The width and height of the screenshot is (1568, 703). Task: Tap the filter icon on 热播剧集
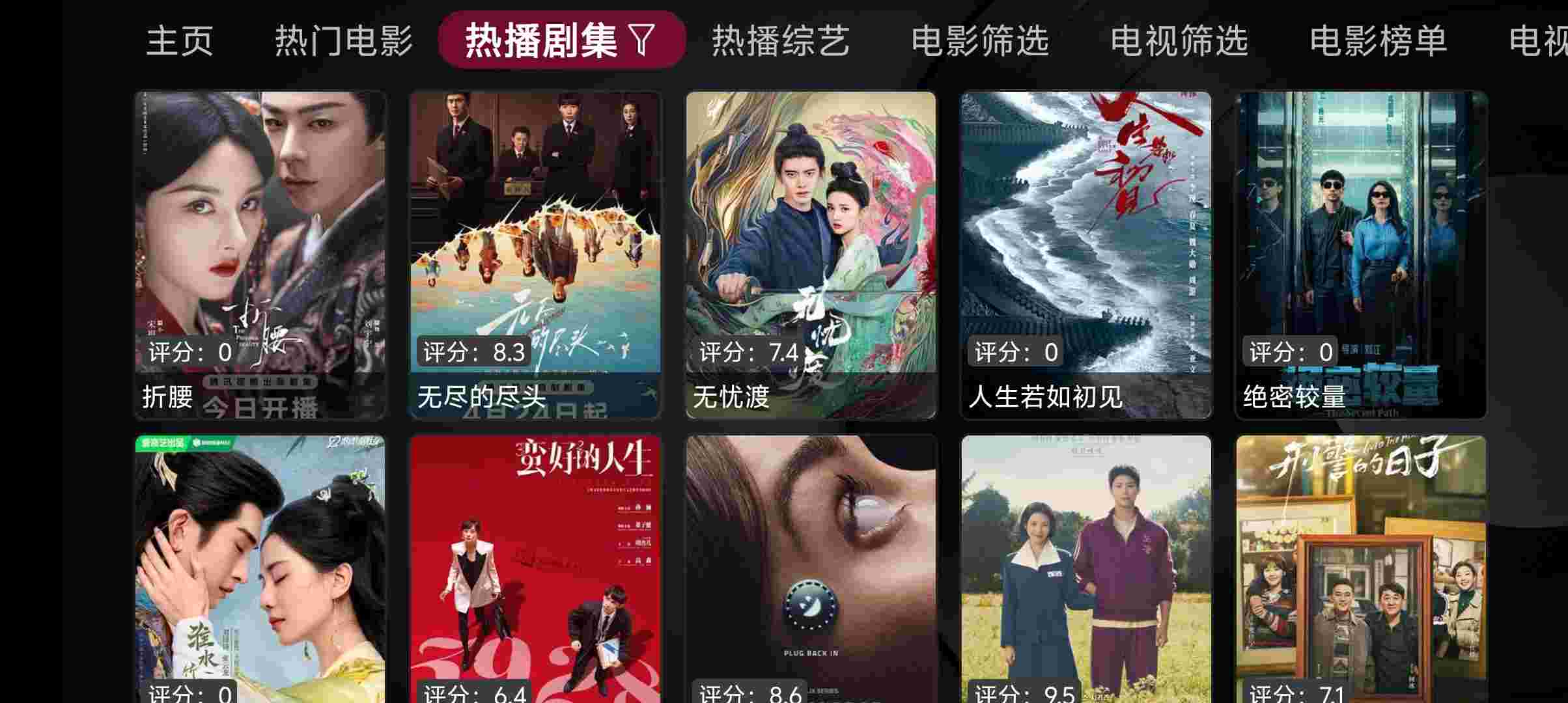[x=643, y=40]
